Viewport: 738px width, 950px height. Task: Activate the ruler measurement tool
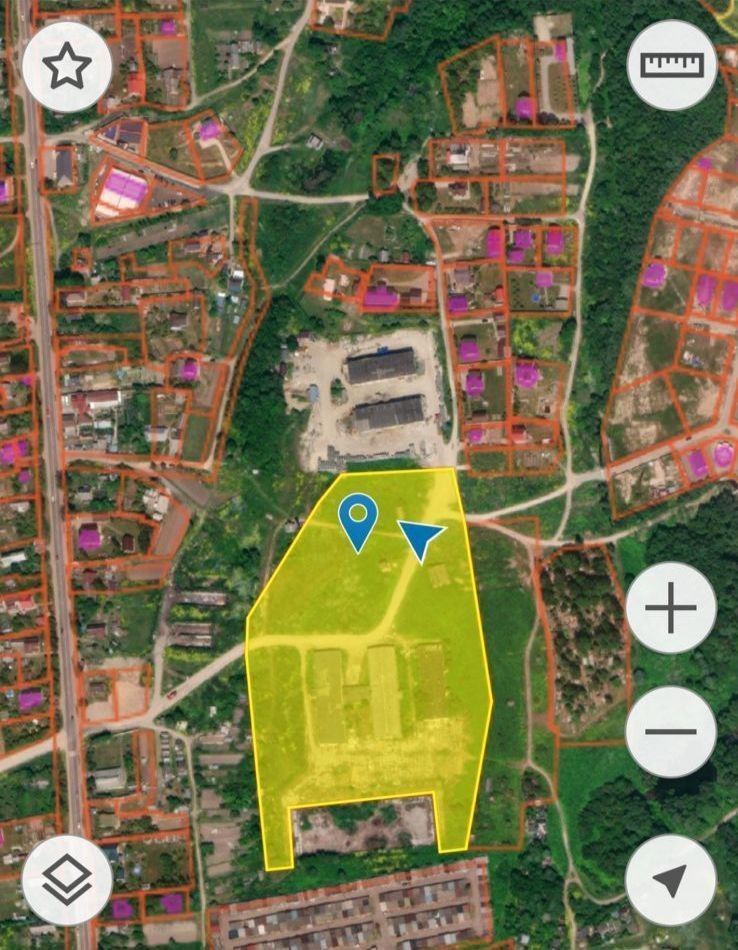coord(672,66)
